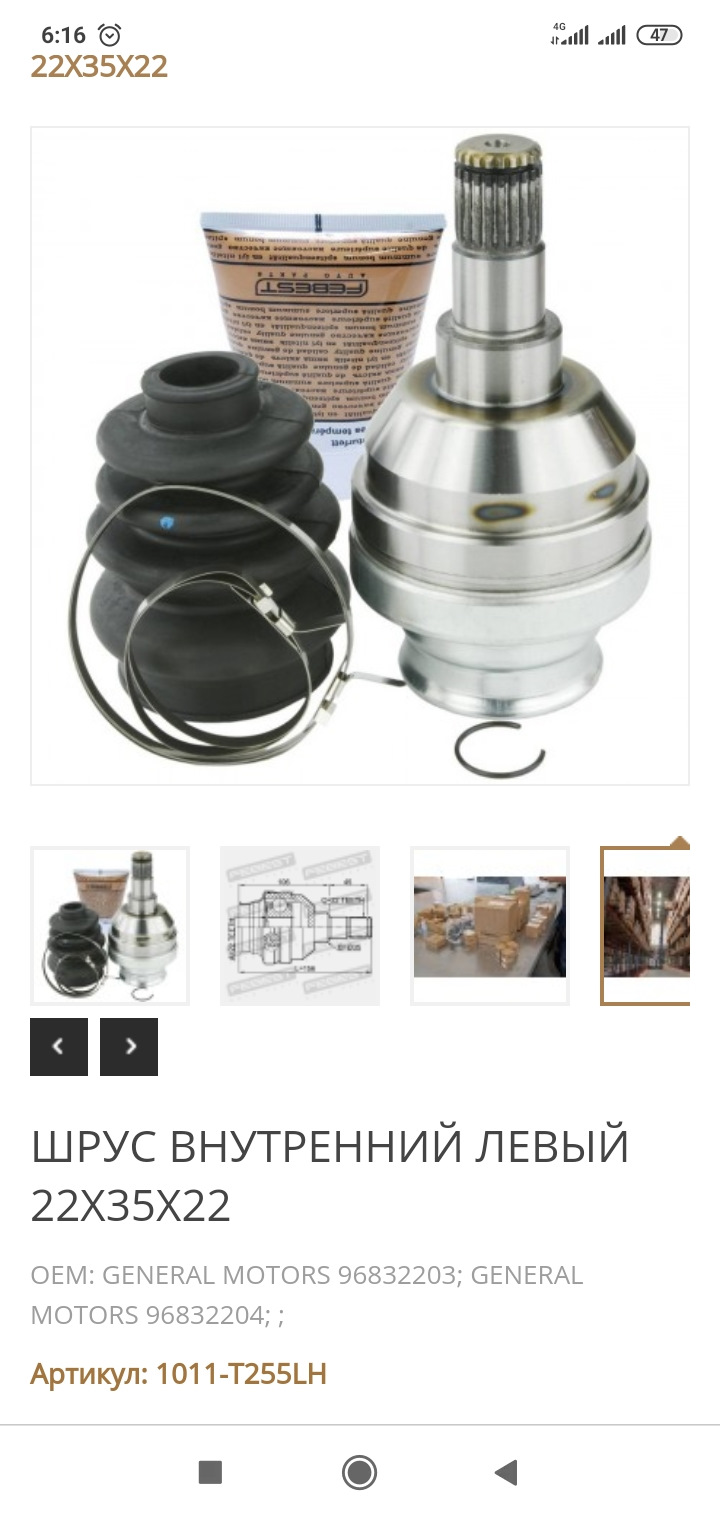The width and height of the screenshot is (720, 1520).
Task: Show the next gallery image
Action: [x=129, y=1047]
